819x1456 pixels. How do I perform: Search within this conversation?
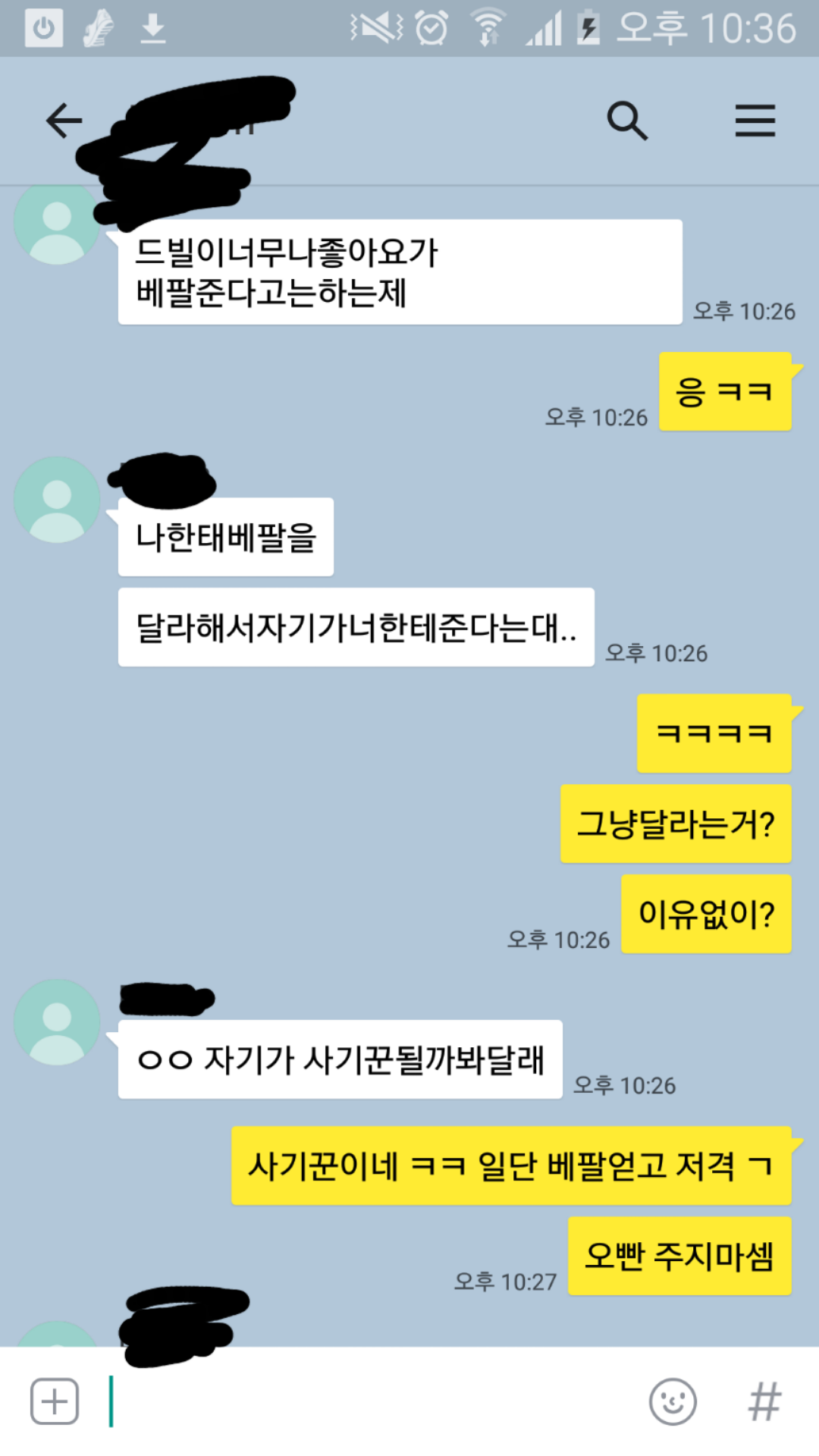click(x=627, y=121)
